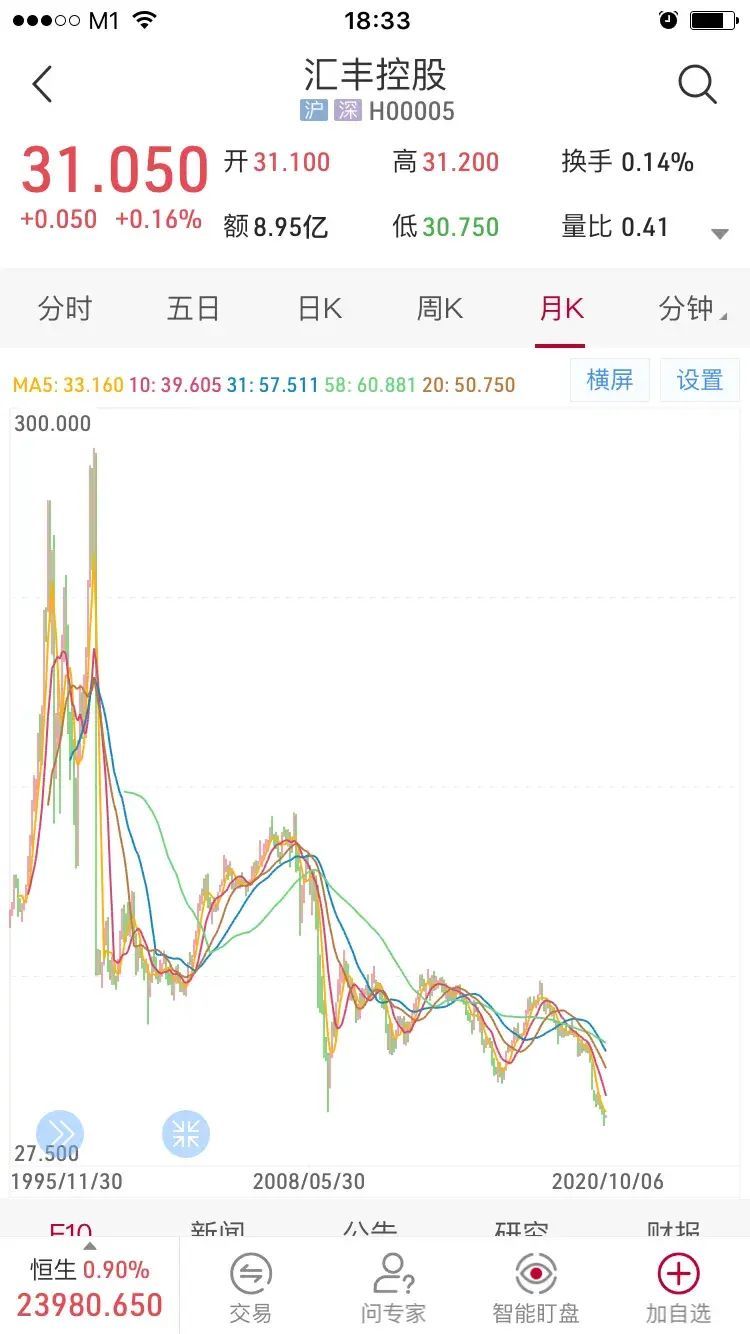This screenshot has width=750, height=1334.
Task: Select the 分时 intraday tab
Action: [64, 309]
